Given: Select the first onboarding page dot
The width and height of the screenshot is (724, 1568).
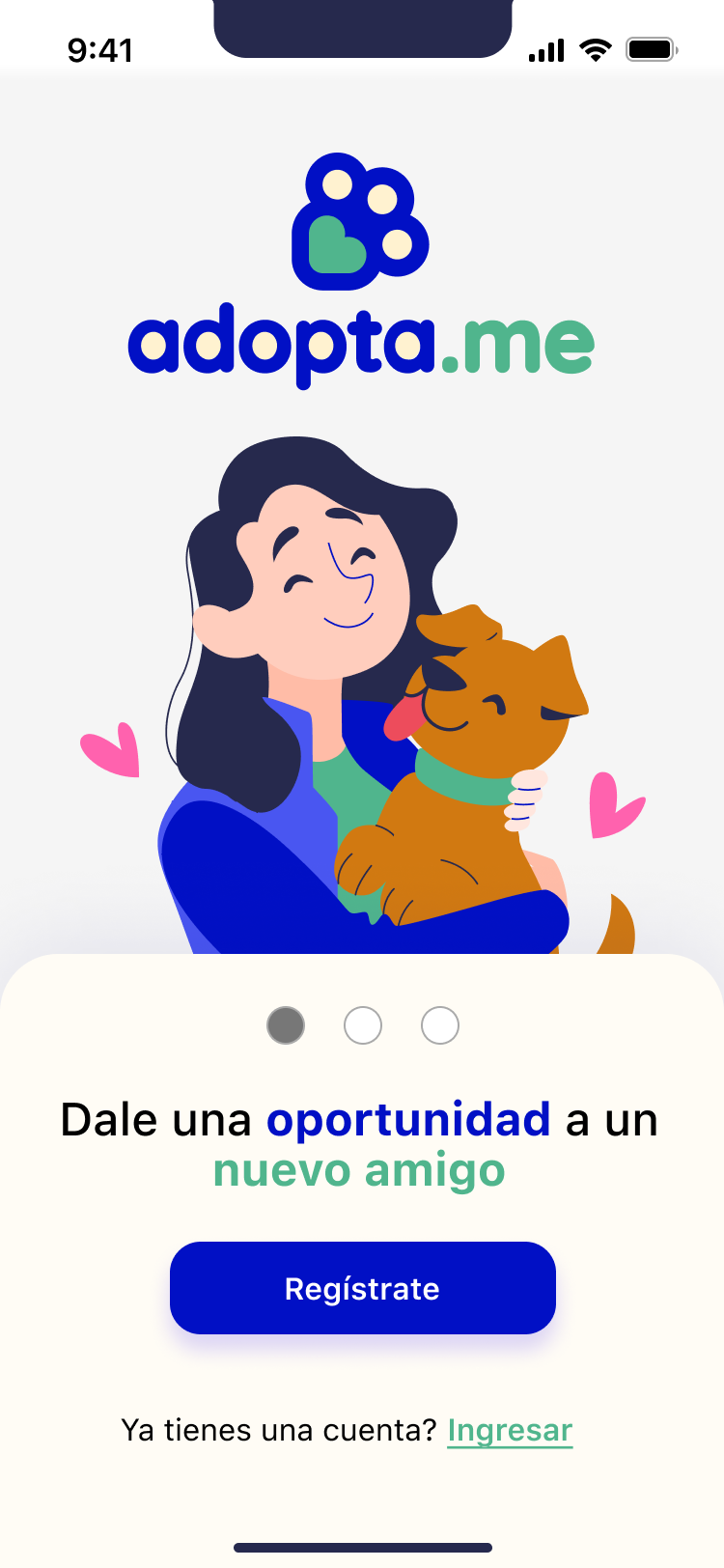Looking at the screenshot, I should click(286, 1025).
